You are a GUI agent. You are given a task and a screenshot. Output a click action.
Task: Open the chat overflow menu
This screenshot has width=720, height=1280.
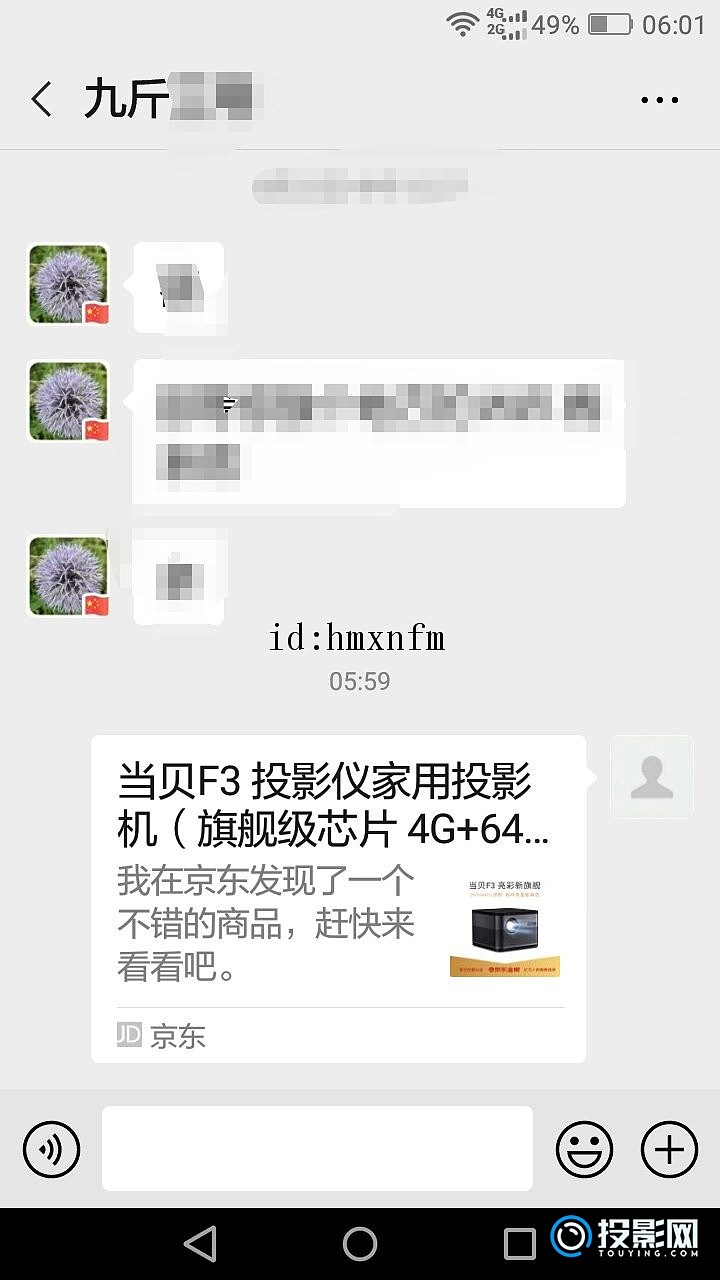tap(659, 100)
